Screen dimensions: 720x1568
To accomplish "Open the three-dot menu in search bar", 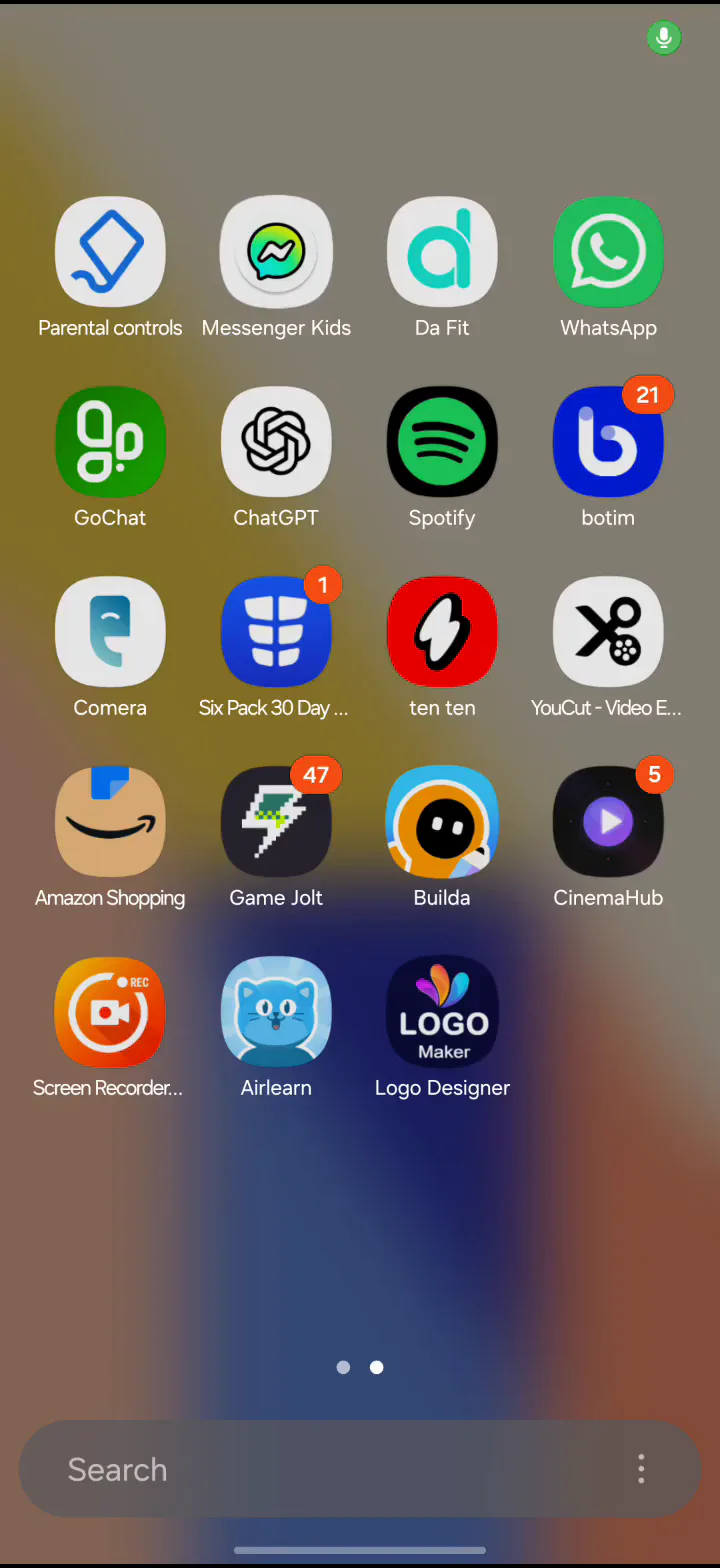I will [641, 1469].
